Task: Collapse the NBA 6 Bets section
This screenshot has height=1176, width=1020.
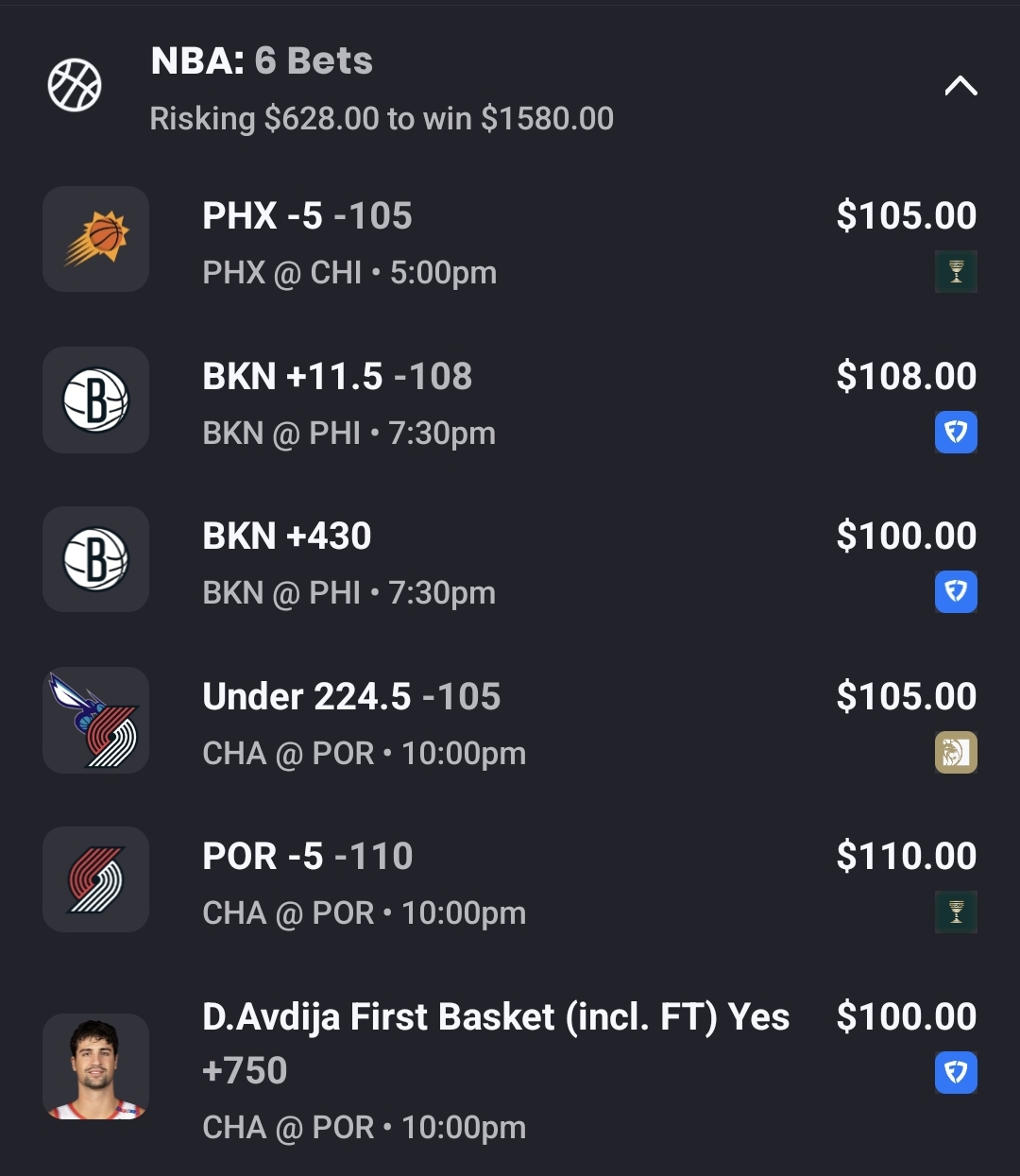Action: [960, 87]
